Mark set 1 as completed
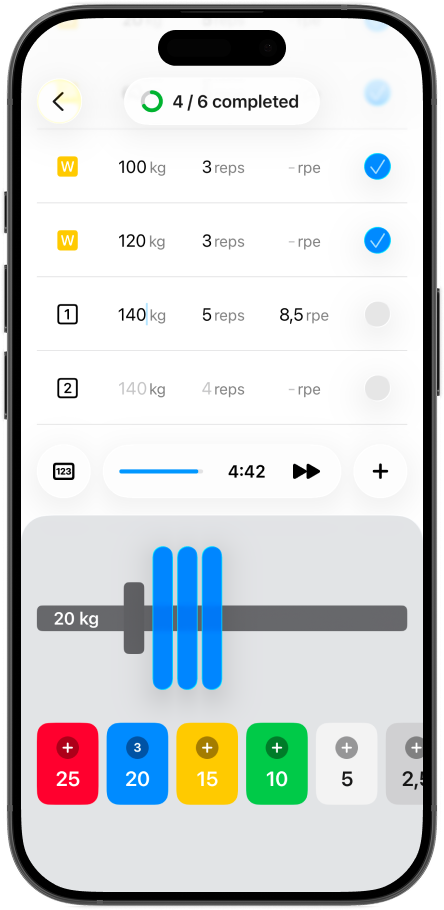The width and height of the screenshot is (444, 910). (377, 315)
